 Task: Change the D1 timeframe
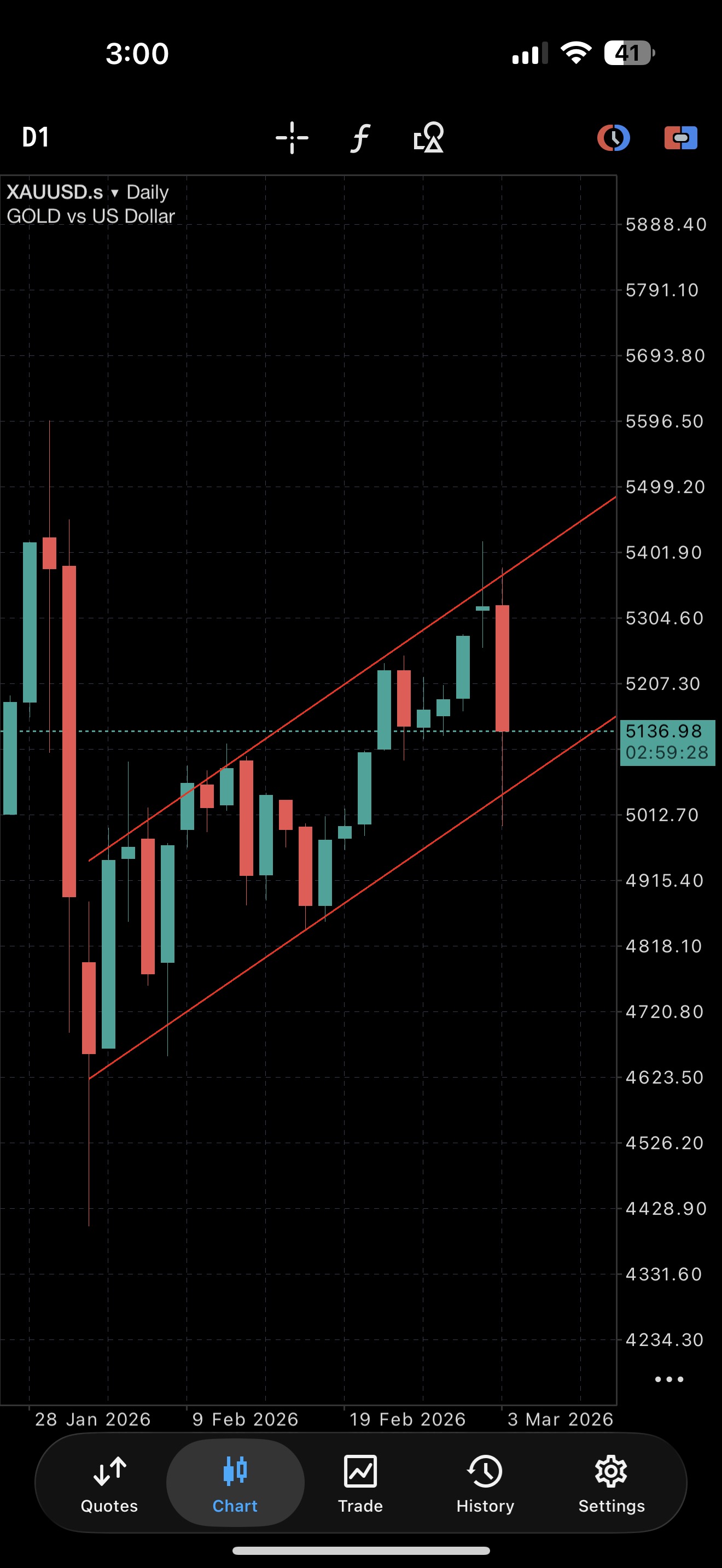(x=36, y=138)
